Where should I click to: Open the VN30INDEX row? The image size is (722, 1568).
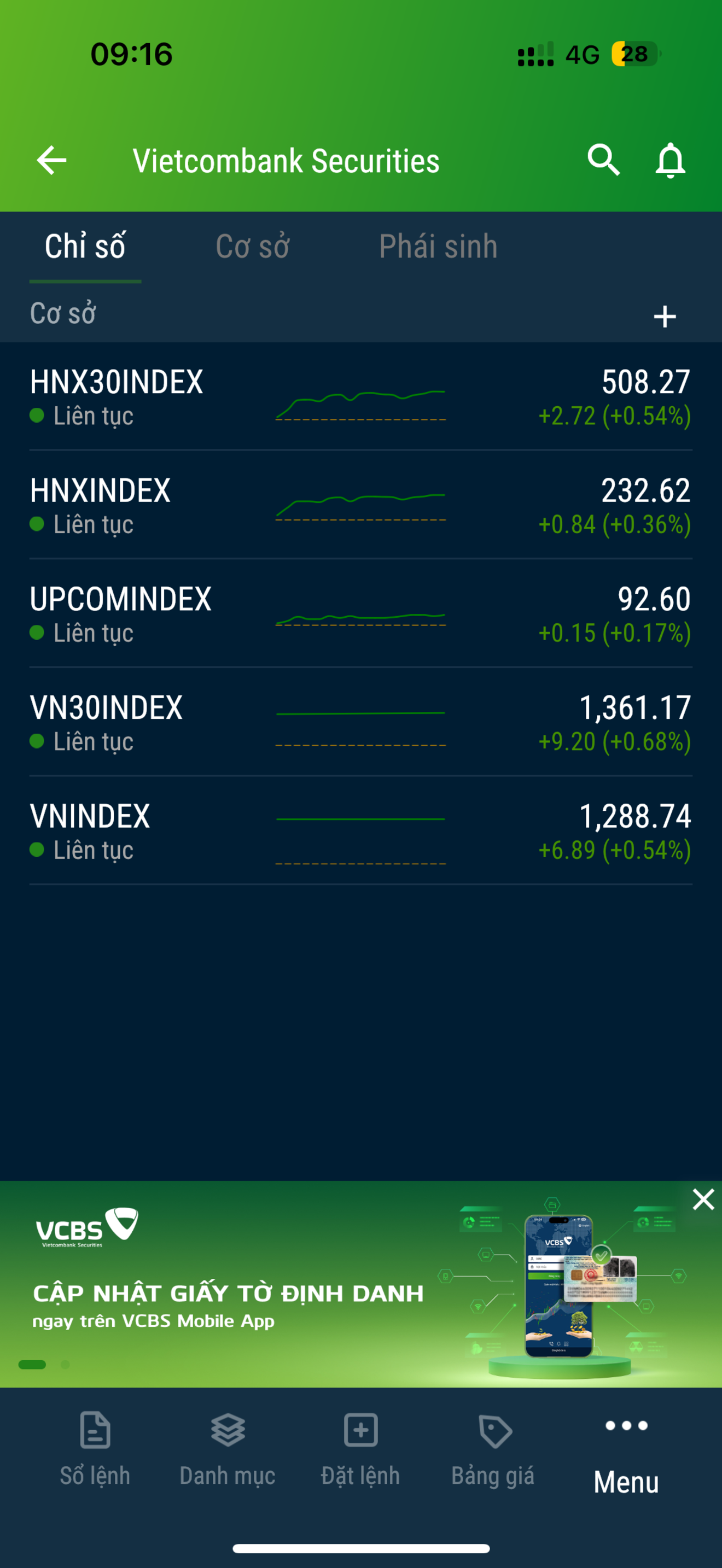360,722
